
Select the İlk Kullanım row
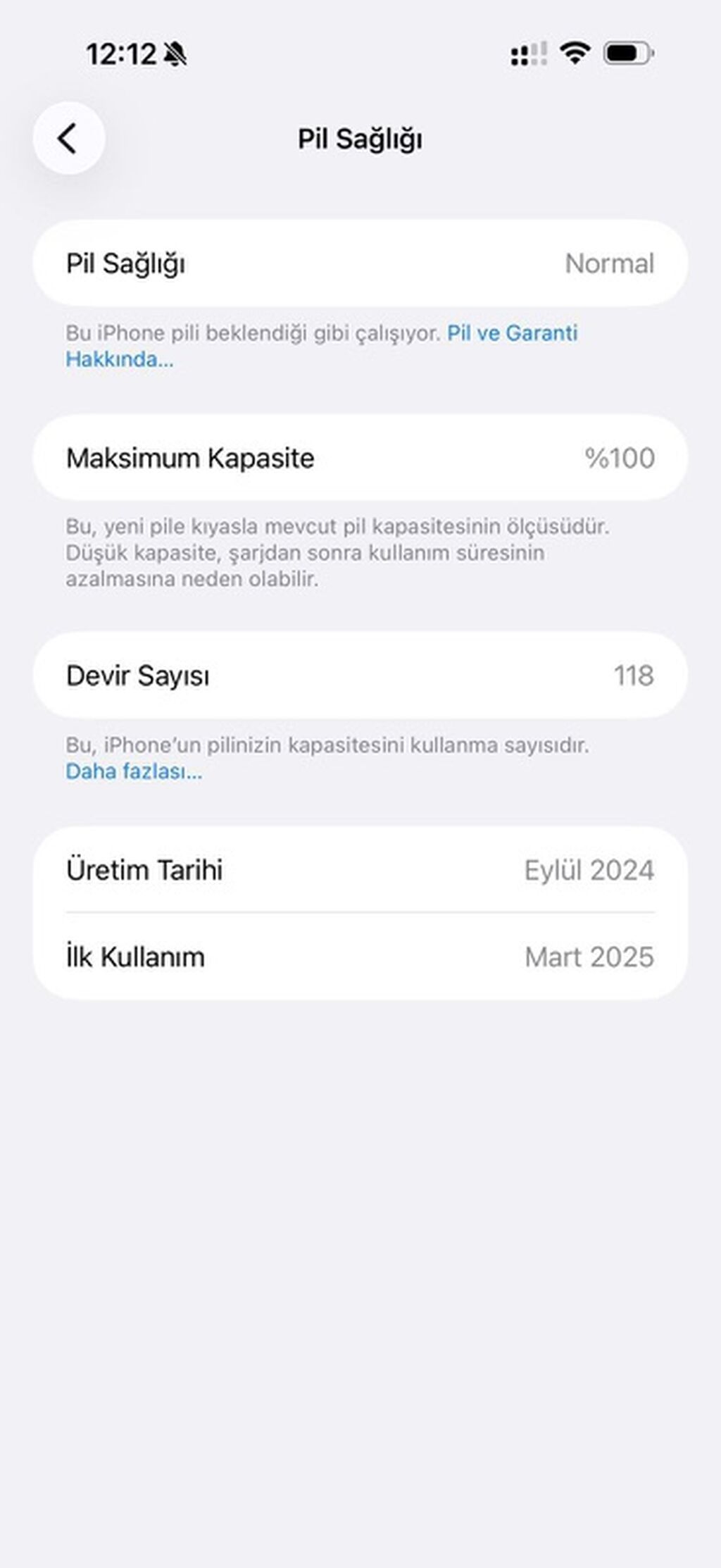tap(360, 957)
